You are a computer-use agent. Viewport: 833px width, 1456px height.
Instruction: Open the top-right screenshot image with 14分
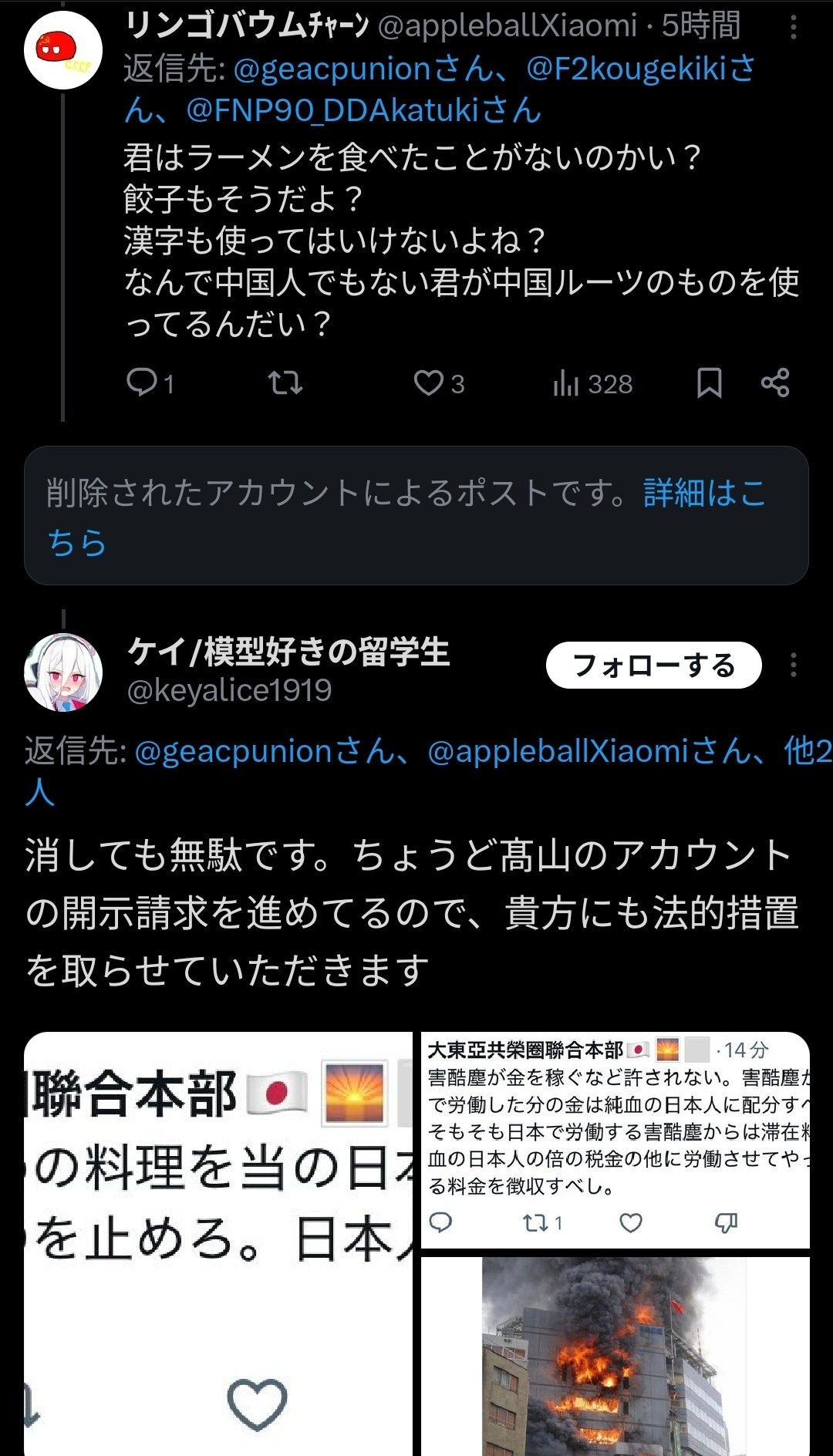(615, 1138)
